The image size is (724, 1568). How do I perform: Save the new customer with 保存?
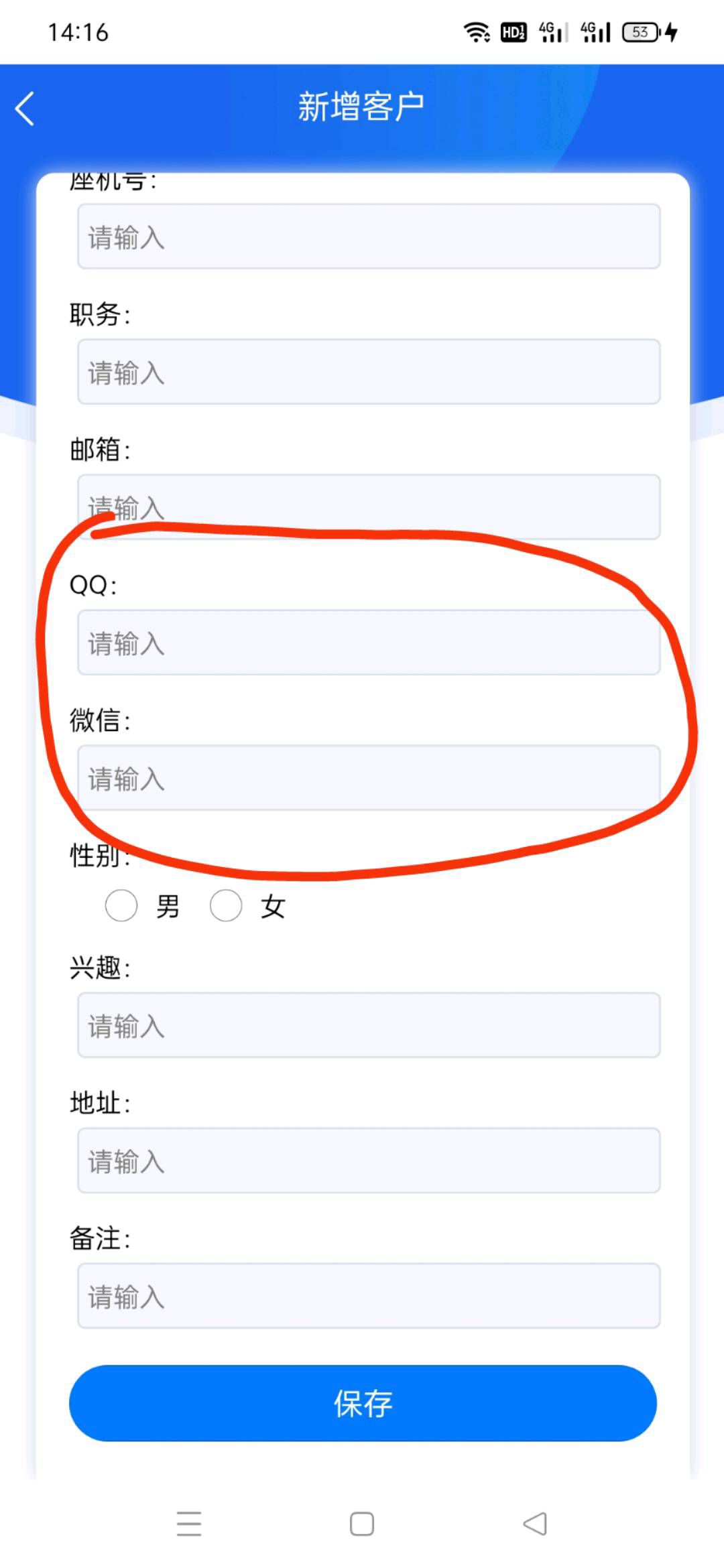[363, 1403]
